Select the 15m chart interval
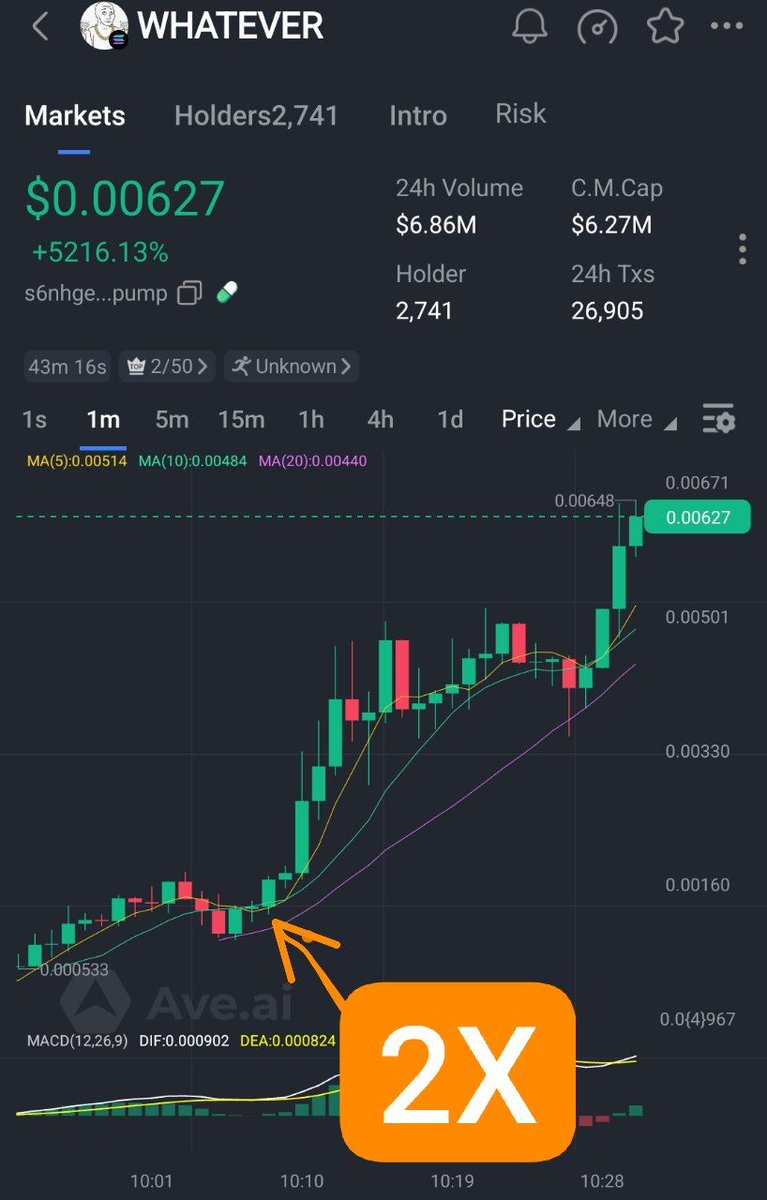The width and height of the screenshot is (767, 1200). 241,419
